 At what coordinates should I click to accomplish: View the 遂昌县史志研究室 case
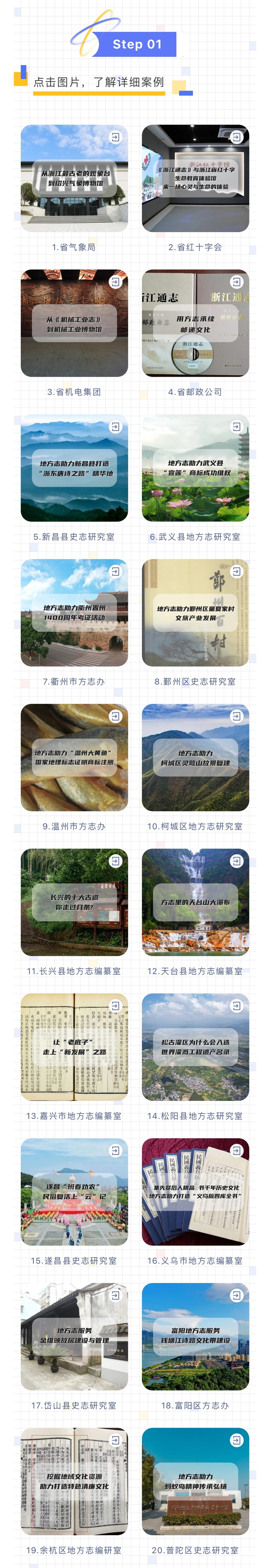tap(74, 1193)
